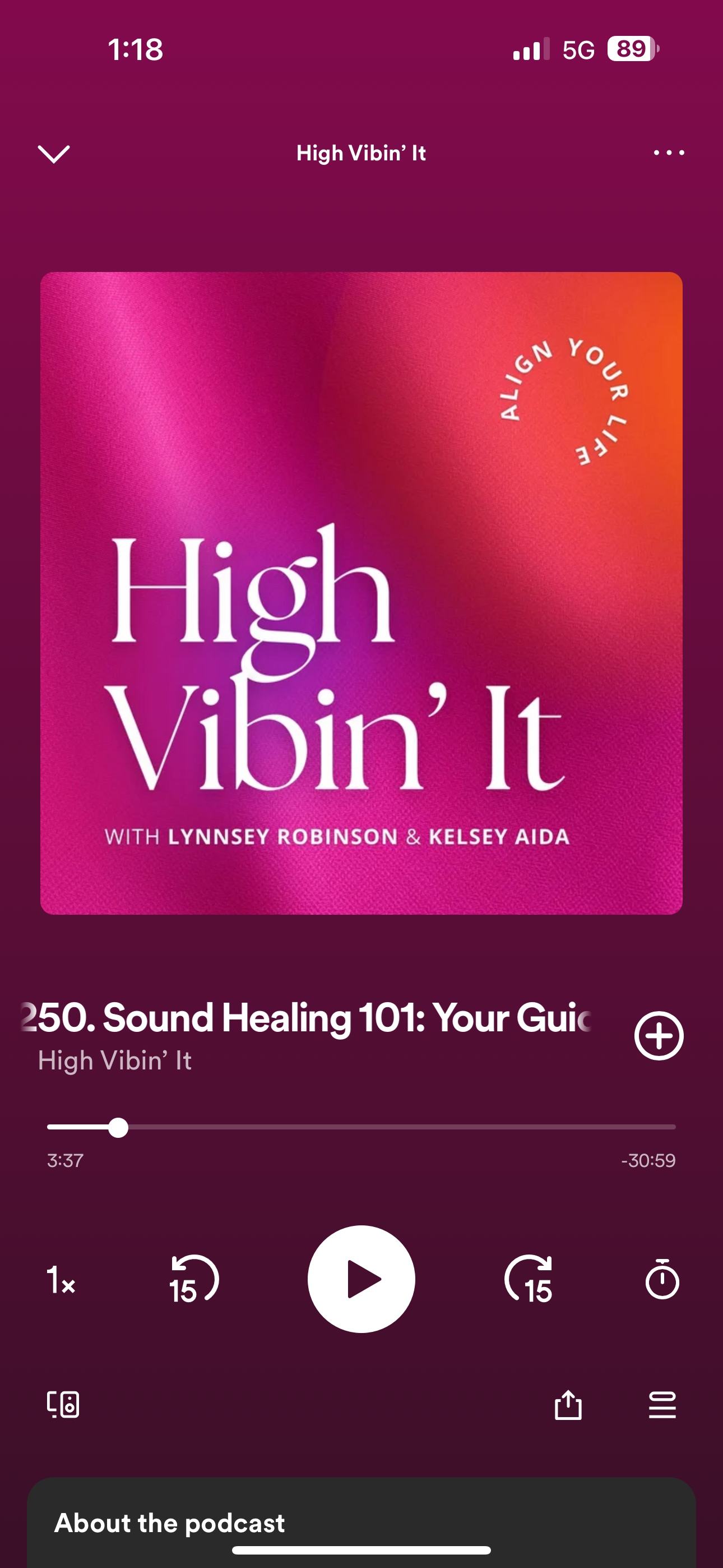Share this episode
Viewport: 723px width, 1568px height.
point(568,1405)
